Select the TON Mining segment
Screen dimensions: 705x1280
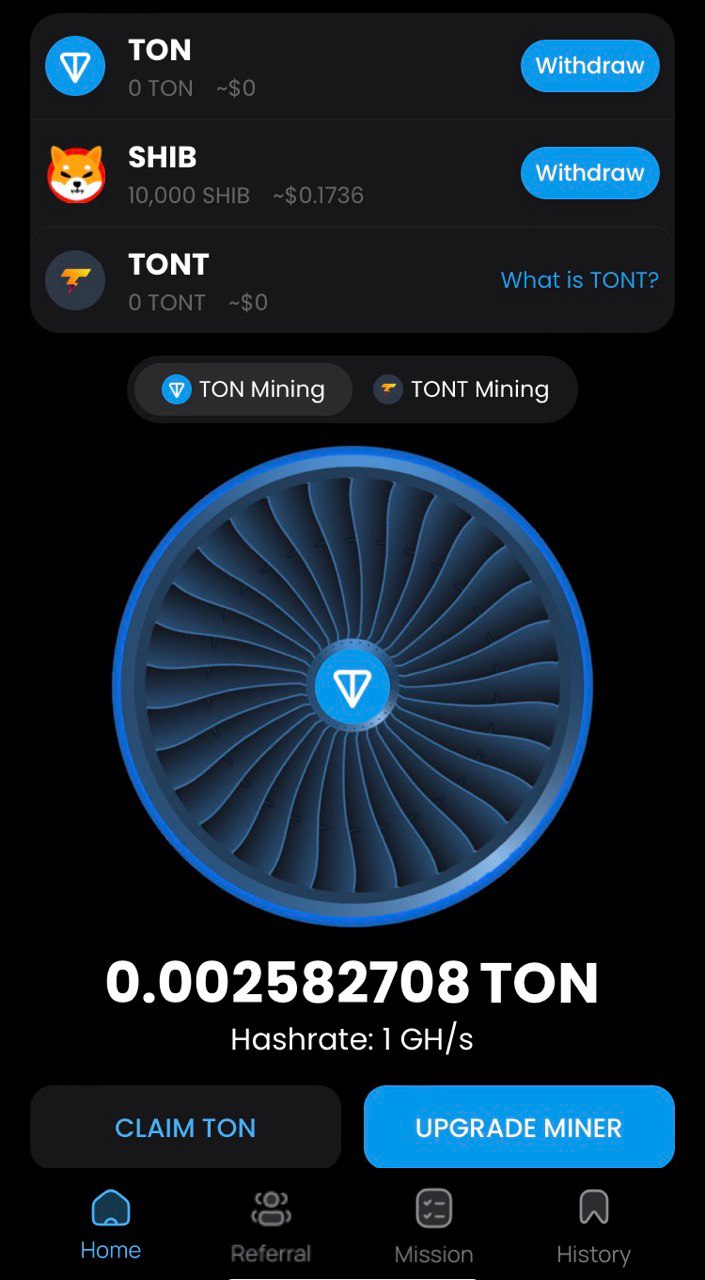point(245,389)
